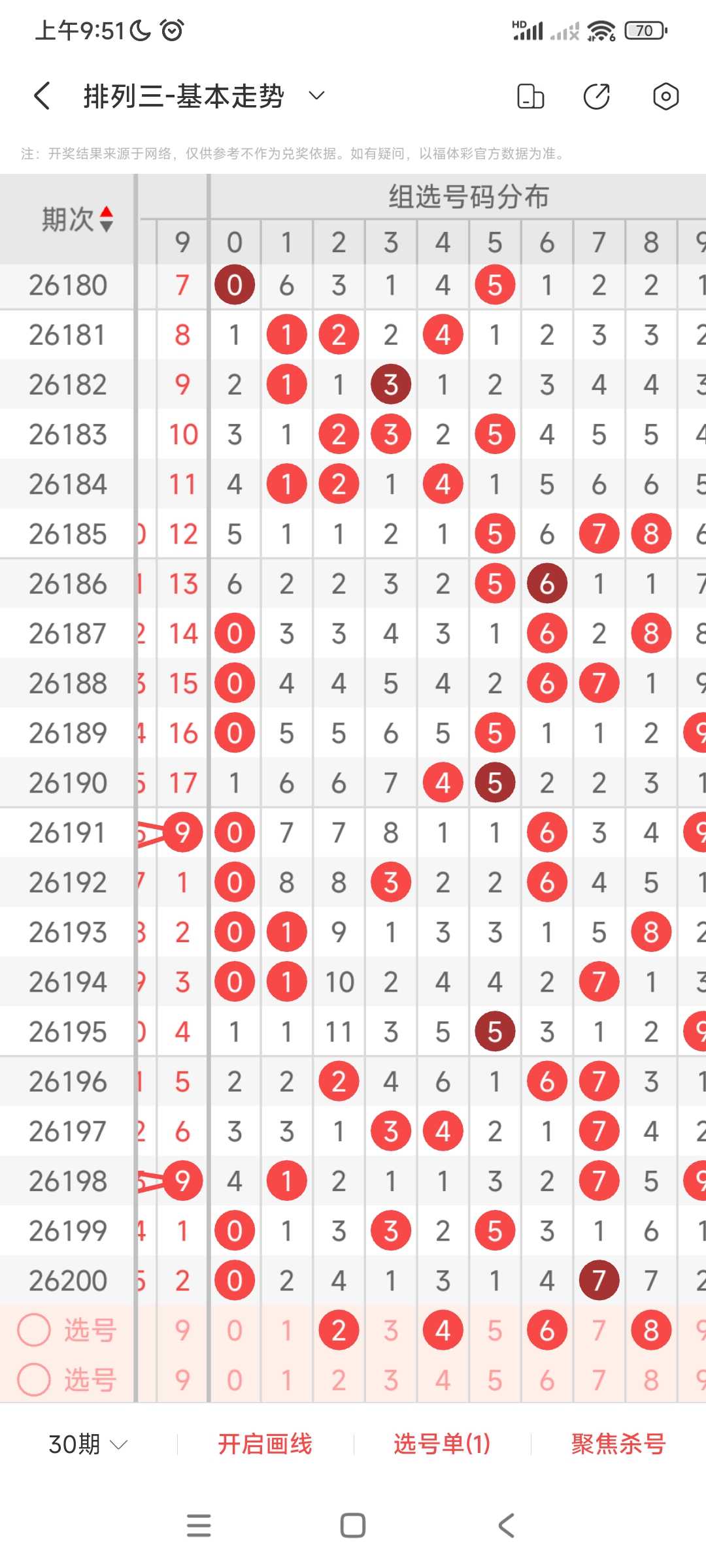
Task: Toggle the 期次 sort order
Action: tap(77, 219)
